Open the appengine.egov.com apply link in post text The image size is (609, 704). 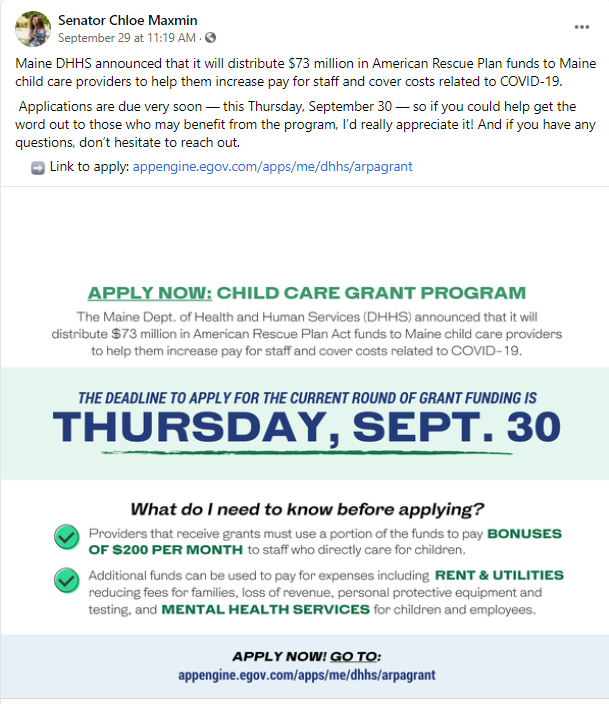click(x=272, y=166)
